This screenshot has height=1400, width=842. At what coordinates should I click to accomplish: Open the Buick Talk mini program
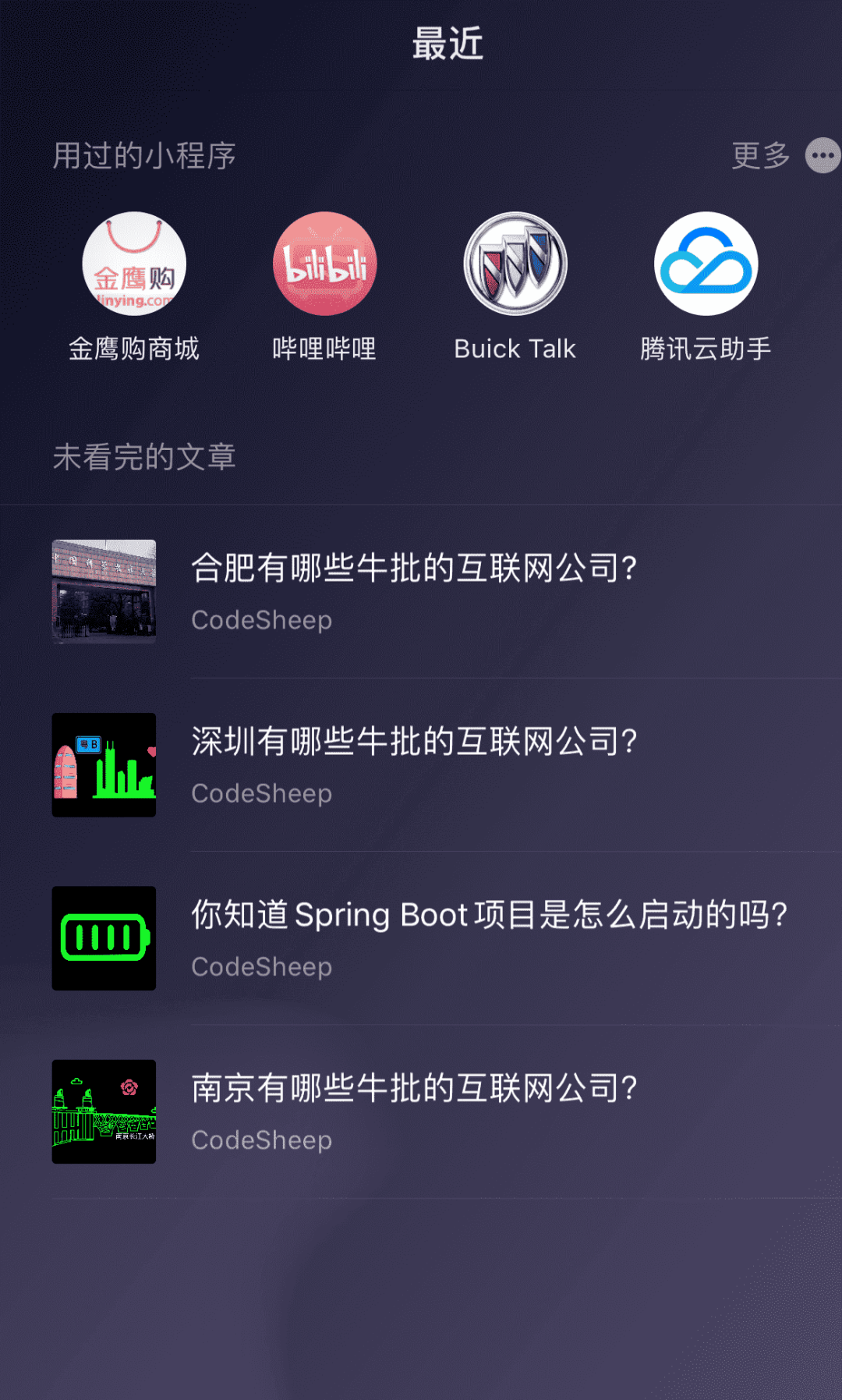515,264
